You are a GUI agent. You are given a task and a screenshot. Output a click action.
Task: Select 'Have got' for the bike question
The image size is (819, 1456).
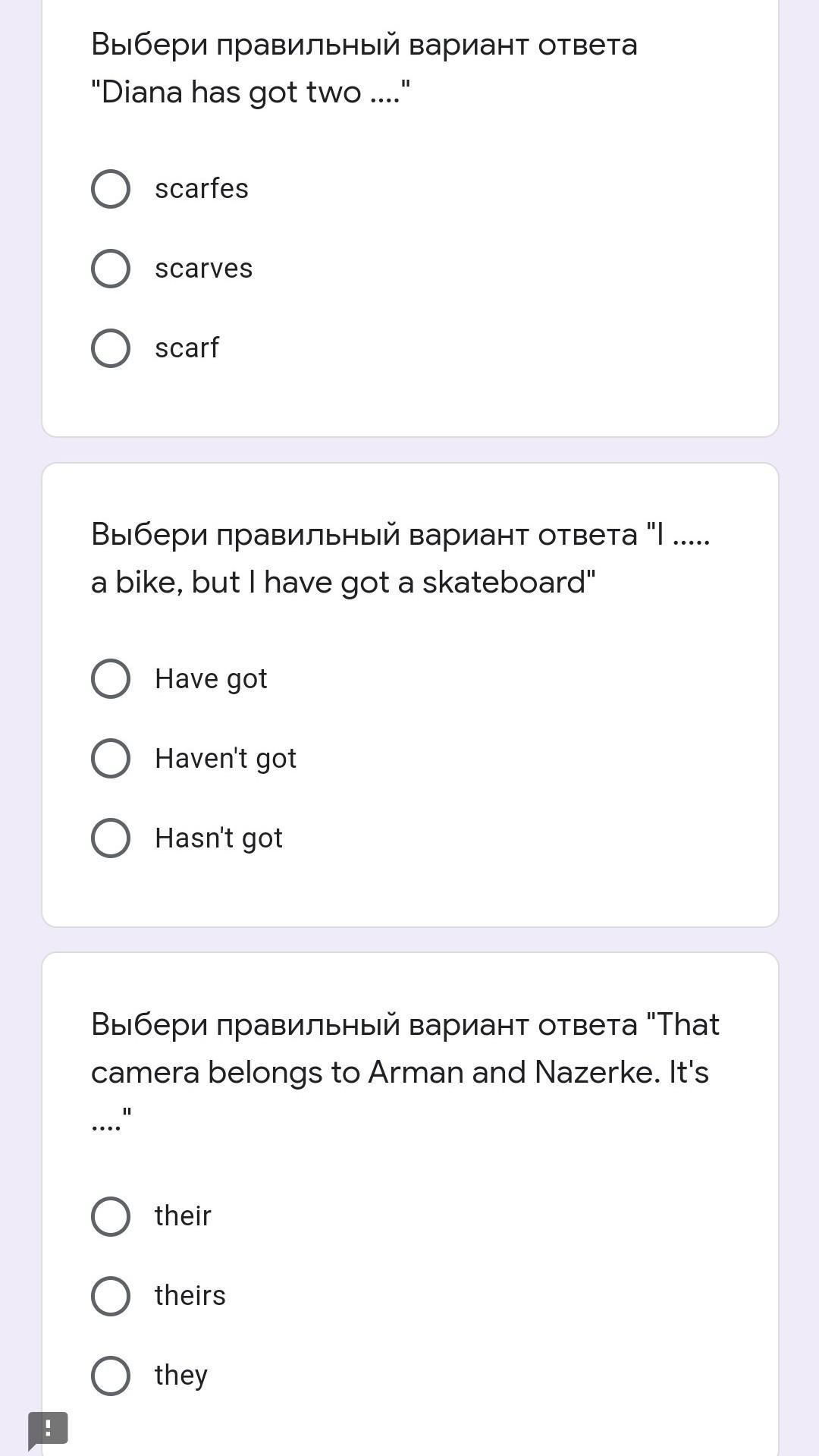tap(111, 678)
